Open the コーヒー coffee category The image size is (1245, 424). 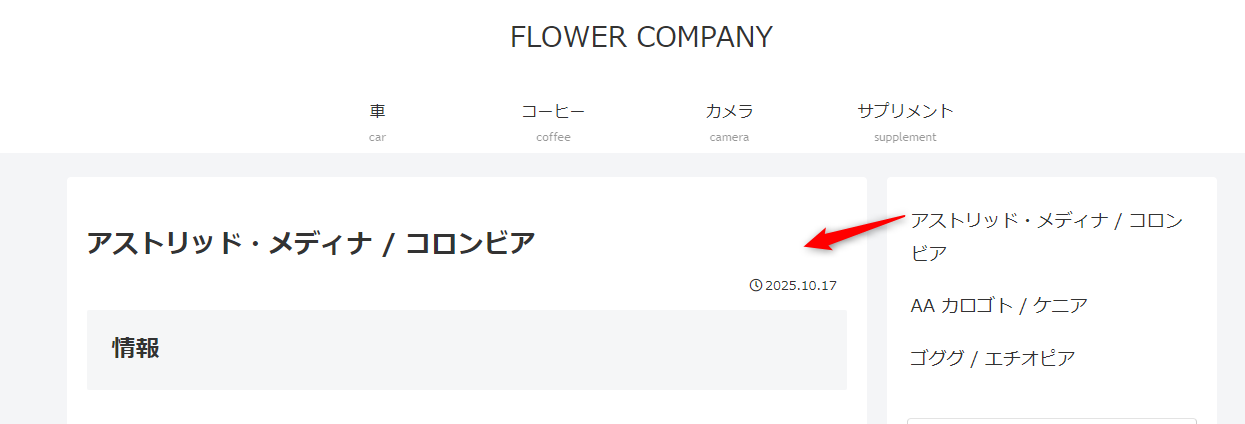point(553,121)
